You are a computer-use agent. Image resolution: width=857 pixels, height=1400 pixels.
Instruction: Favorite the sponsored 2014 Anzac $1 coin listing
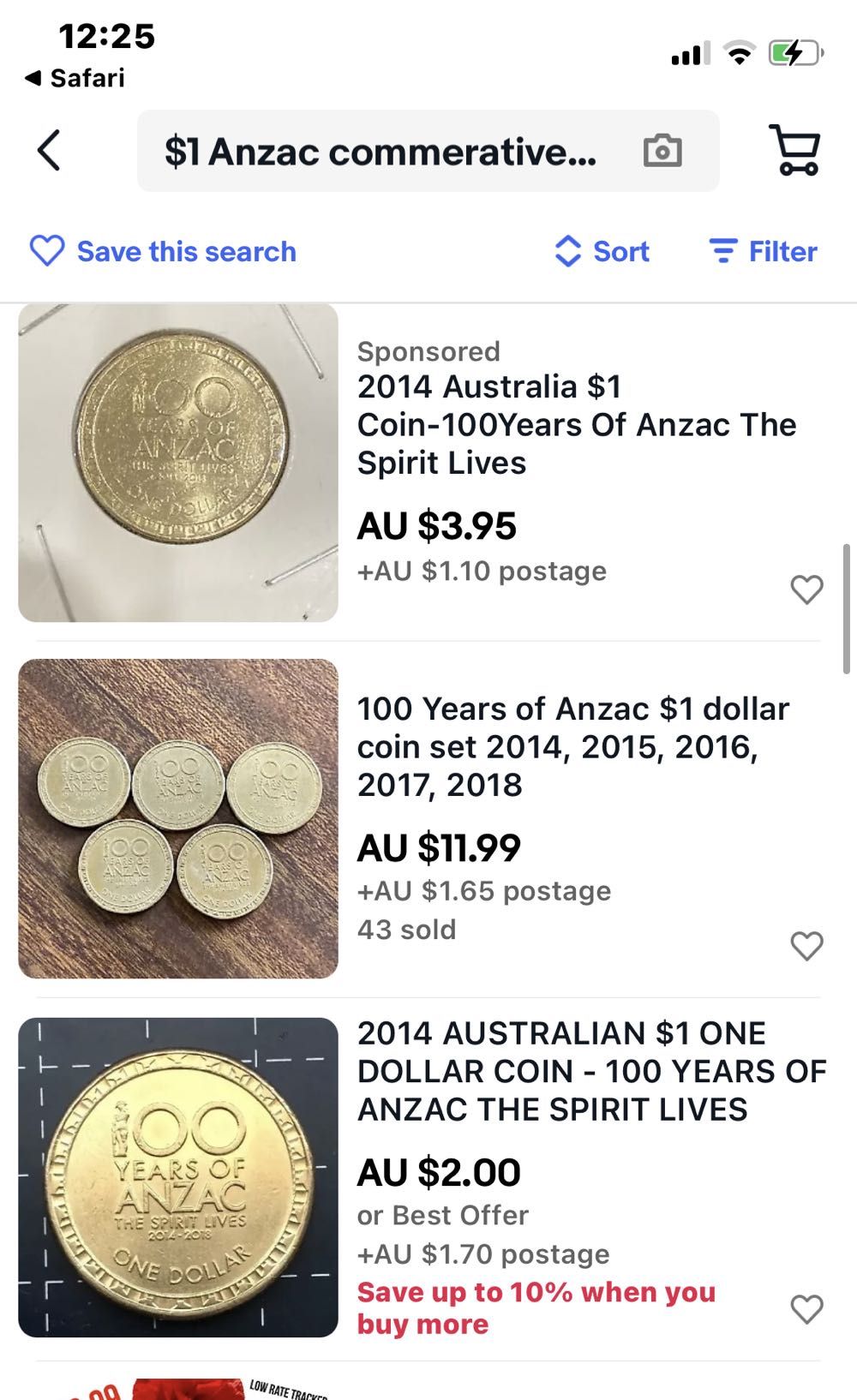pos(806,589)
